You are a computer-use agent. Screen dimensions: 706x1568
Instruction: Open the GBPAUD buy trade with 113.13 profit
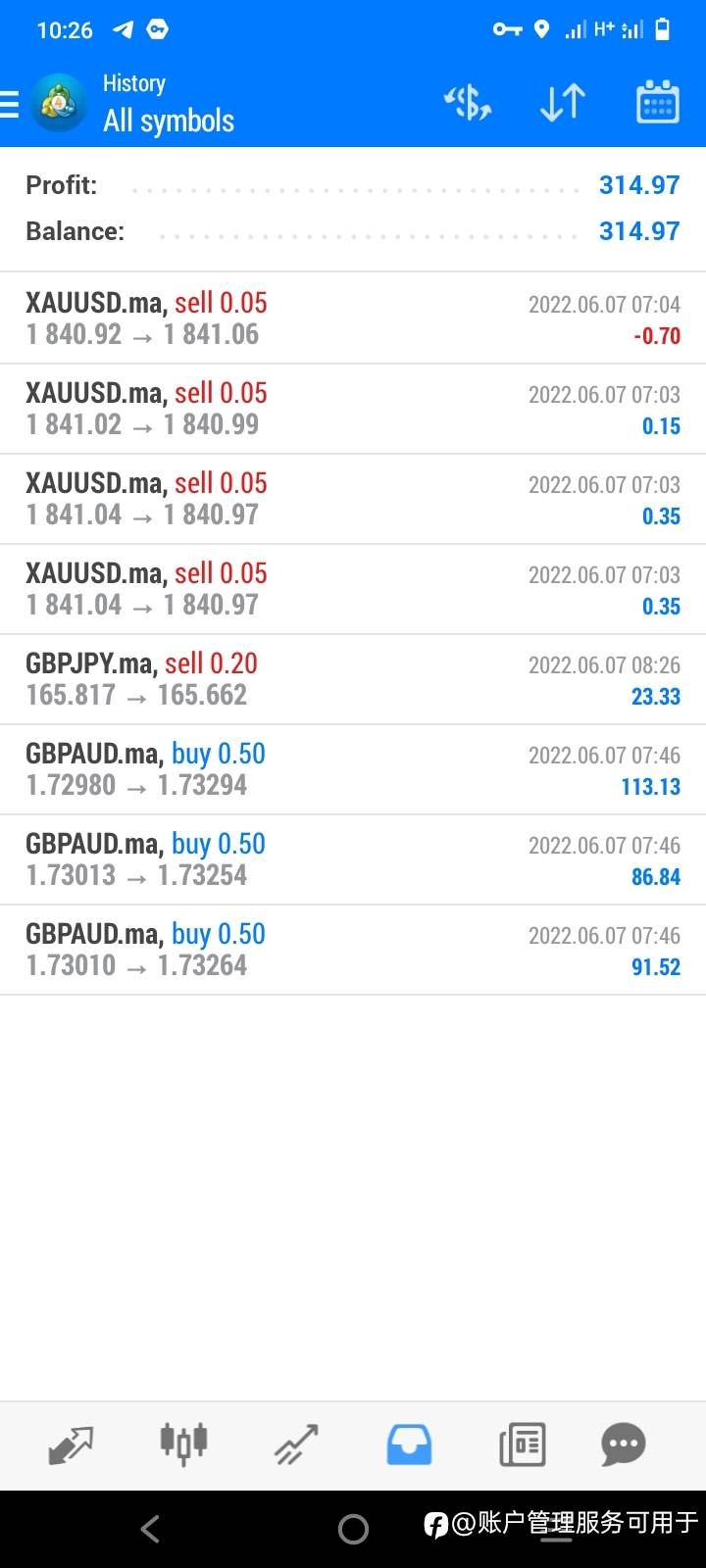353,769
